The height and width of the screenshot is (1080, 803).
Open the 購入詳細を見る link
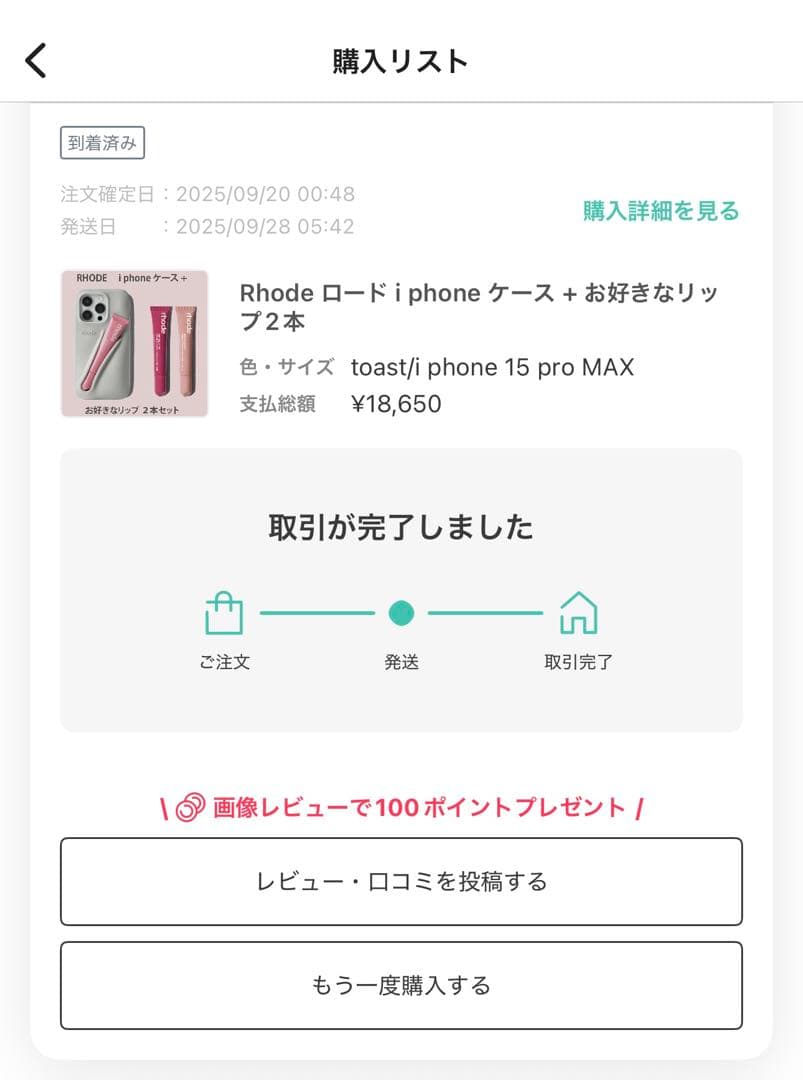661,211
